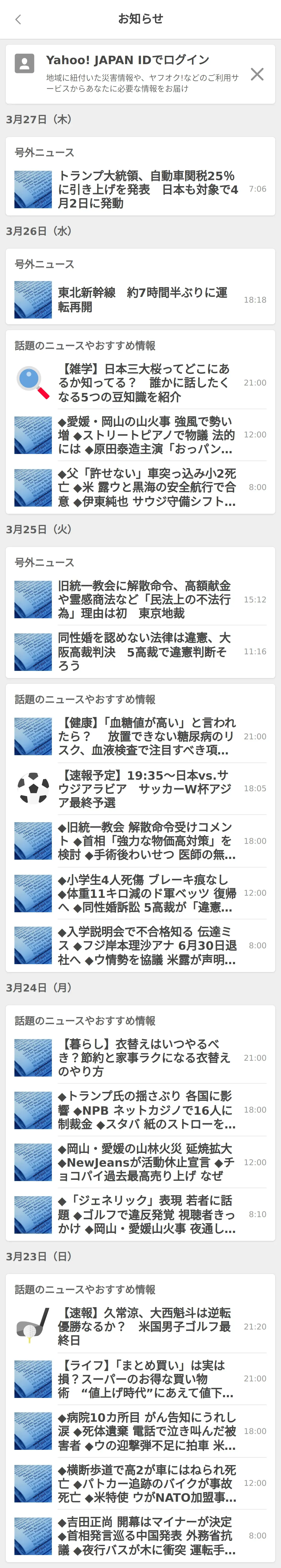The width and height of the screenshot is (281, 1568).
Task: Open the 入学説明会で不合格知る news digest
Action: coord(146,946)
